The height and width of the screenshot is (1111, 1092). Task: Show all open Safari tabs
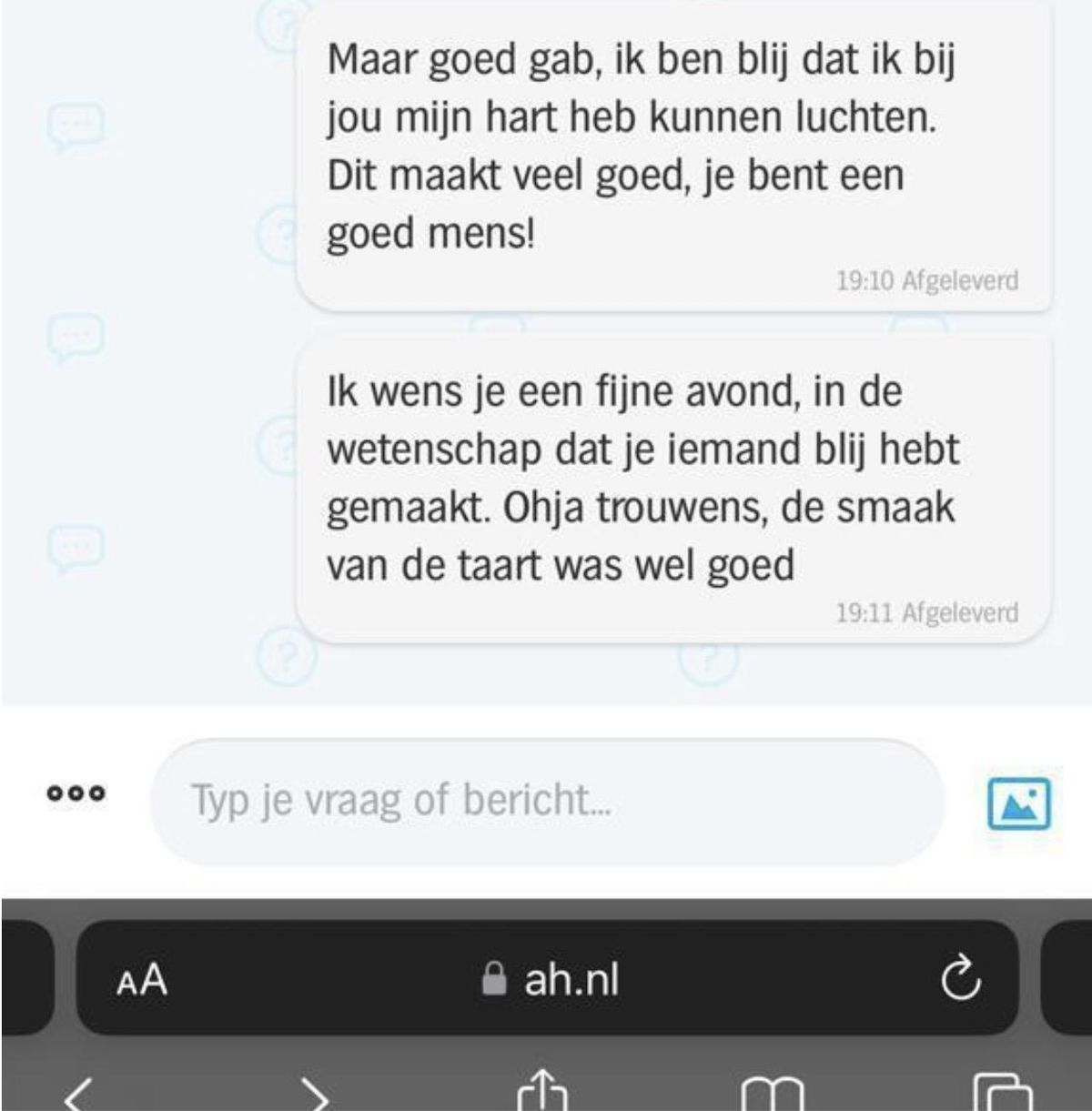pyautogui.click(x=1002, y=1095)
